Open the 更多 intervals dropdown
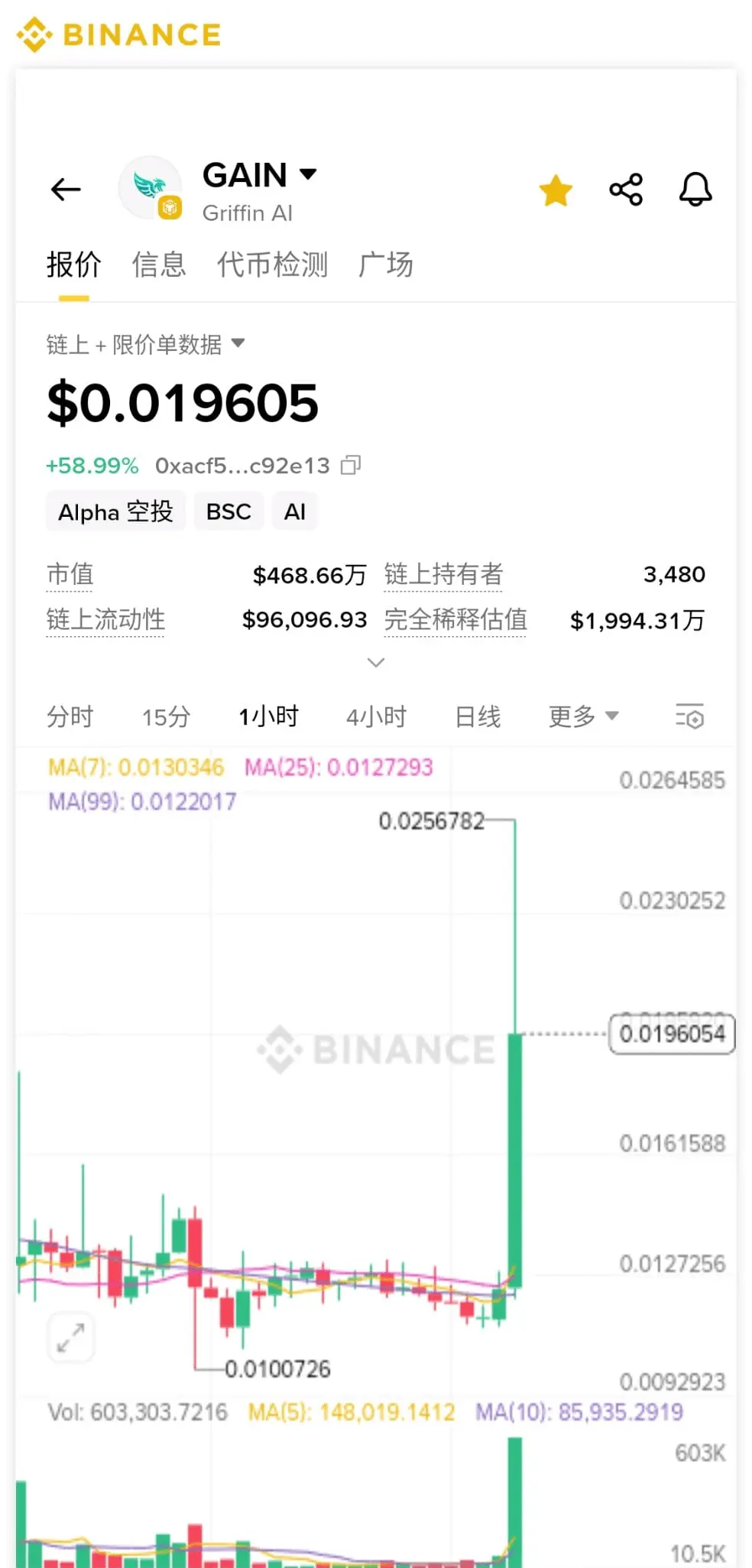752x1568 pixels. tap(584, 716)
